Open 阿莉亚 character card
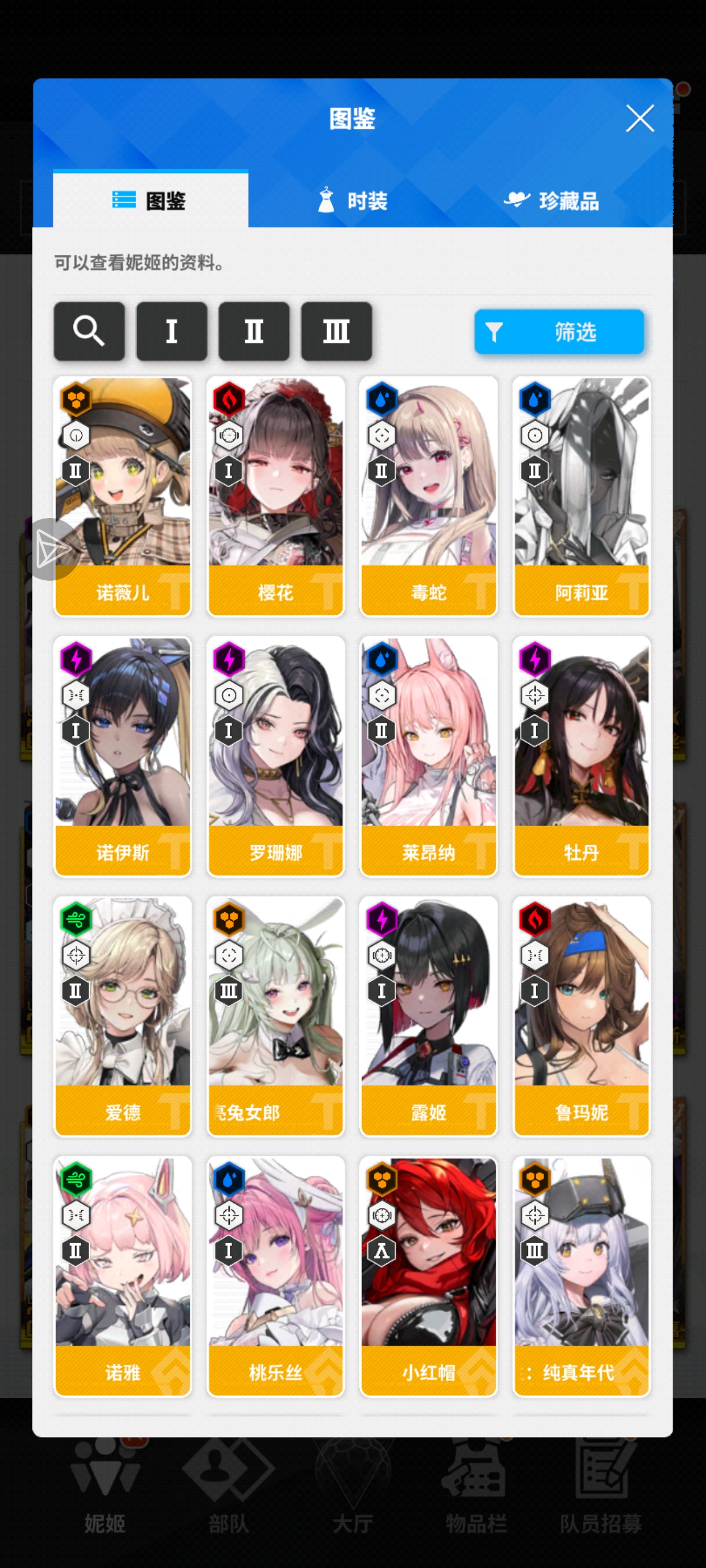 pyautogui.click(x=581, y=496)
